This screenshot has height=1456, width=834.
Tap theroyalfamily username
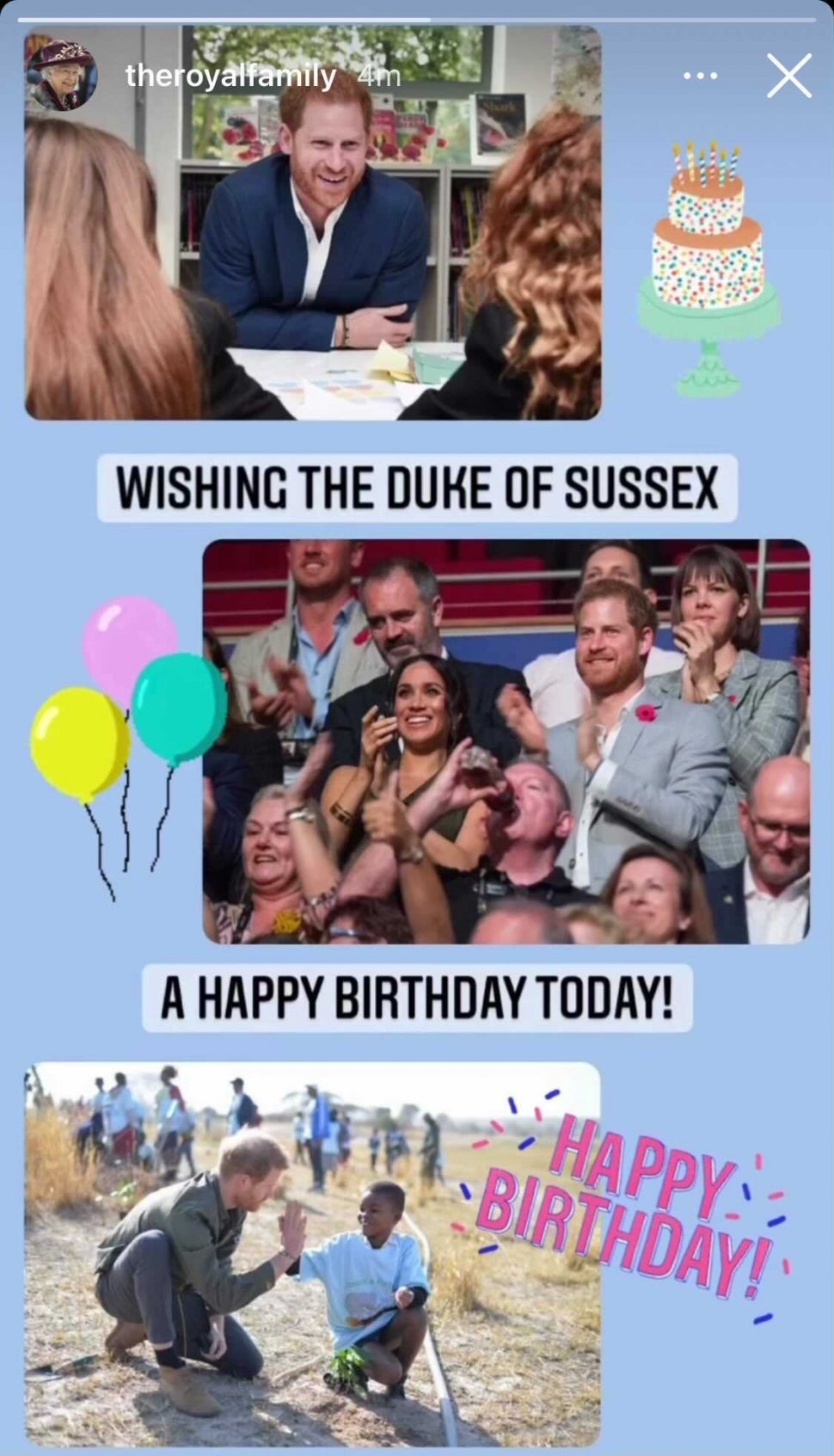pos(230,76)
